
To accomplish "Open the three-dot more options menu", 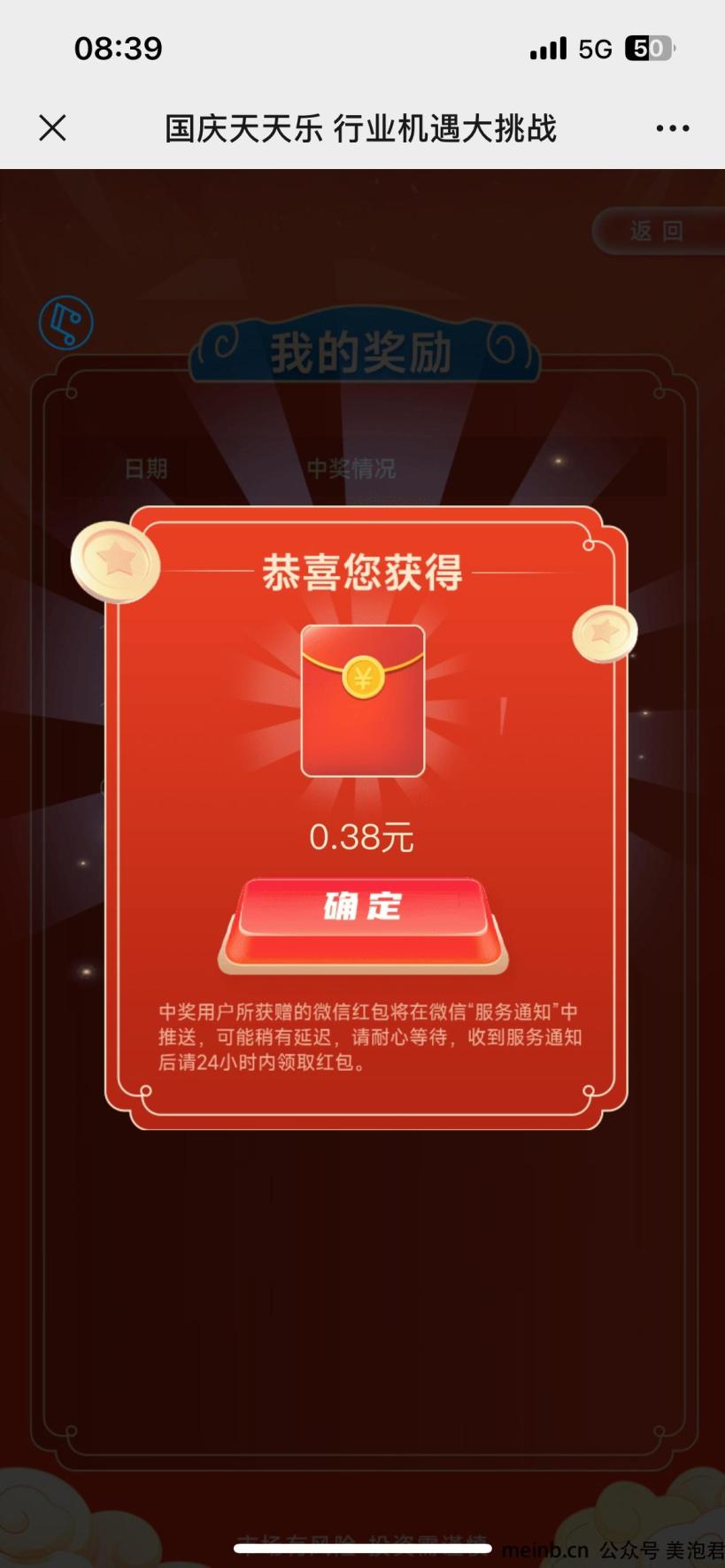I will (672, 128).
